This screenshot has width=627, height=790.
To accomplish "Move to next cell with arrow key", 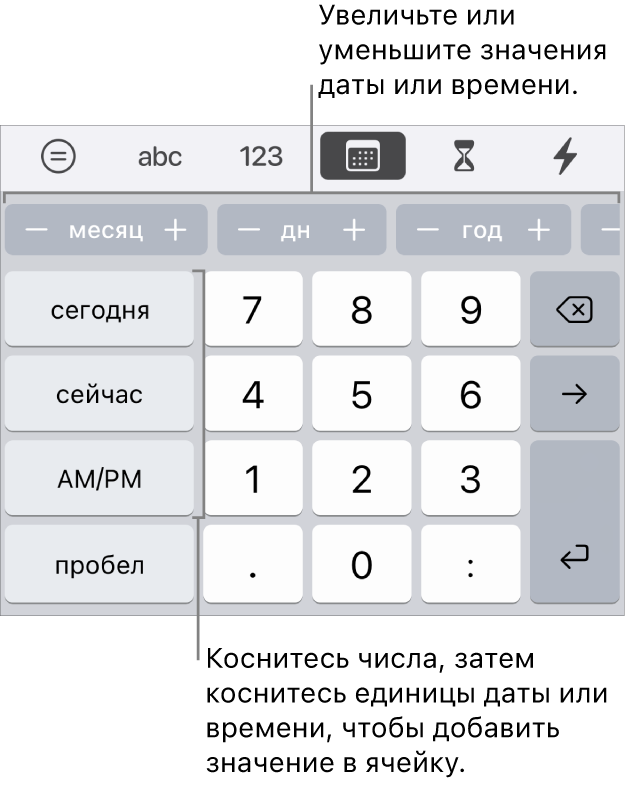I will click(x=574, y=395).
